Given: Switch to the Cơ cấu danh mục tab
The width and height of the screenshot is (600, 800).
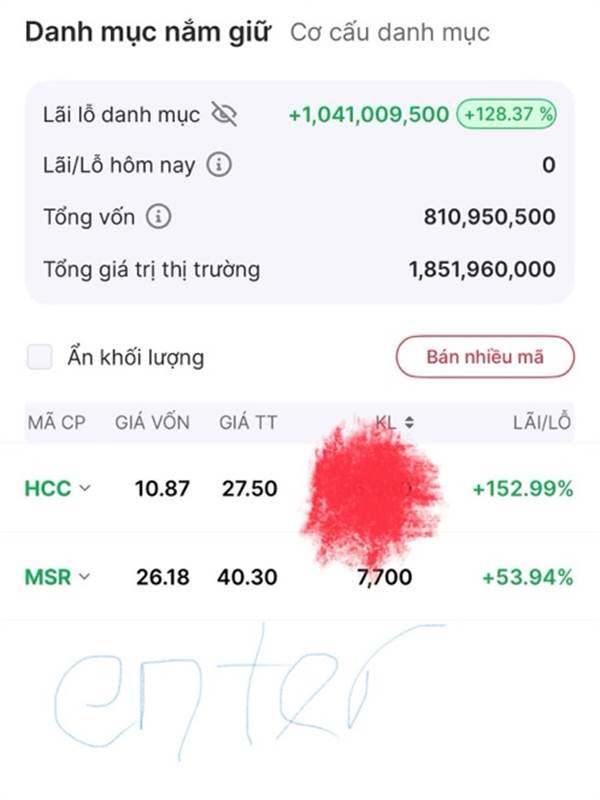Looking at the screenshot, I should pyautogui.click(x=390, y=33).
